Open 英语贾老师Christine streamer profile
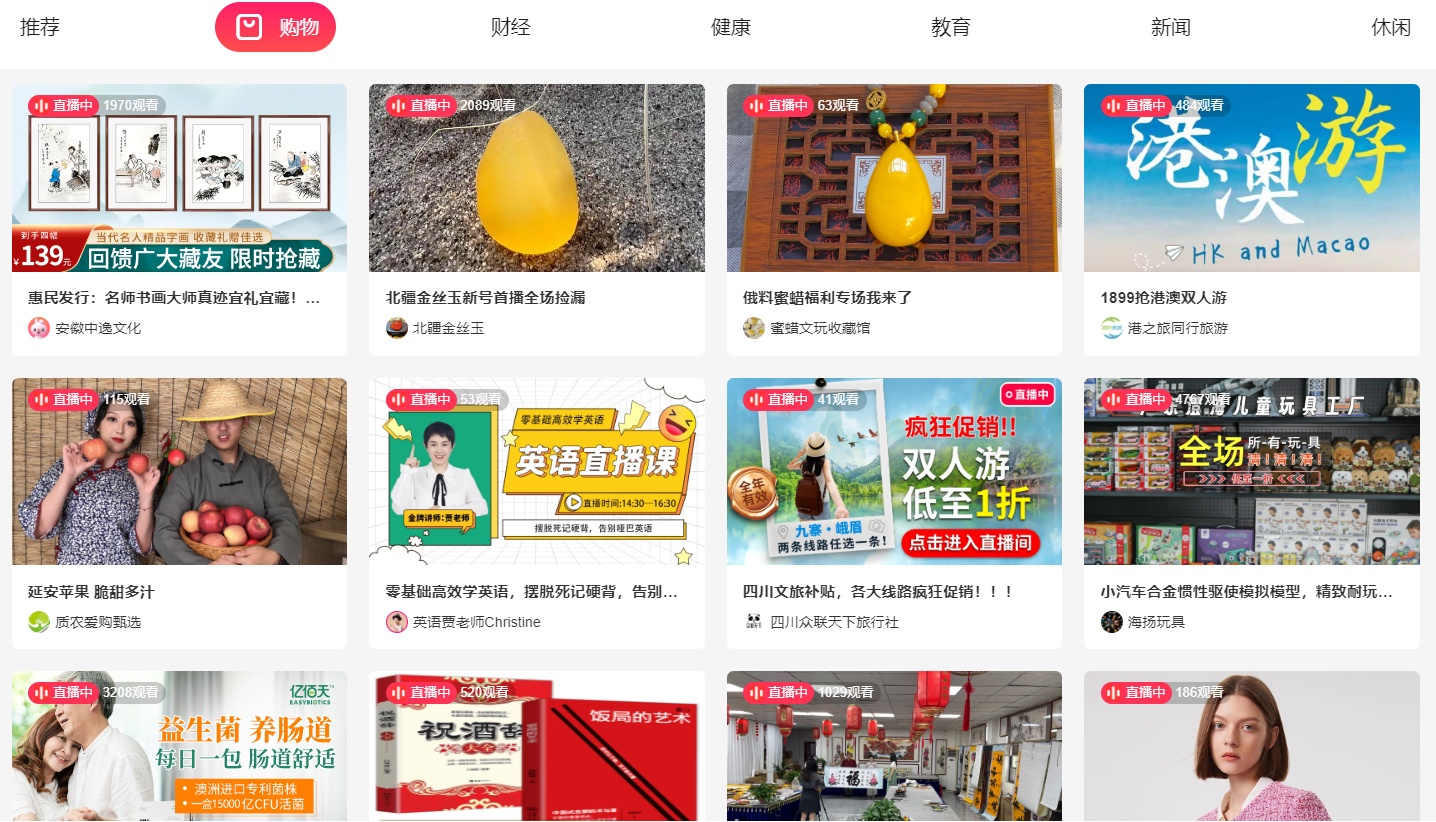Image resolution: width=1436 pixels, height=822 pixels. tap(476, 622)
